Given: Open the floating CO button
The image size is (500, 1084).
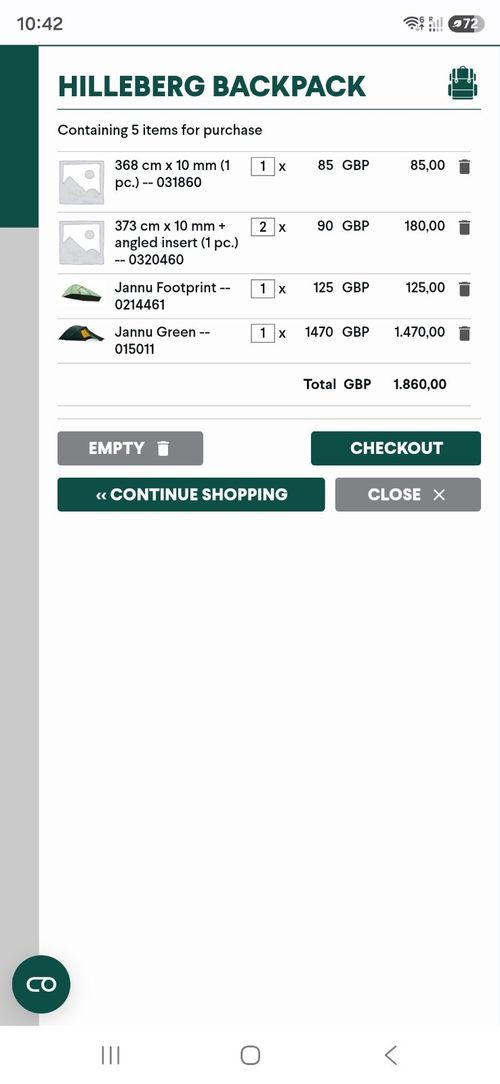Looking at the screenshot, I should [41, 984].
